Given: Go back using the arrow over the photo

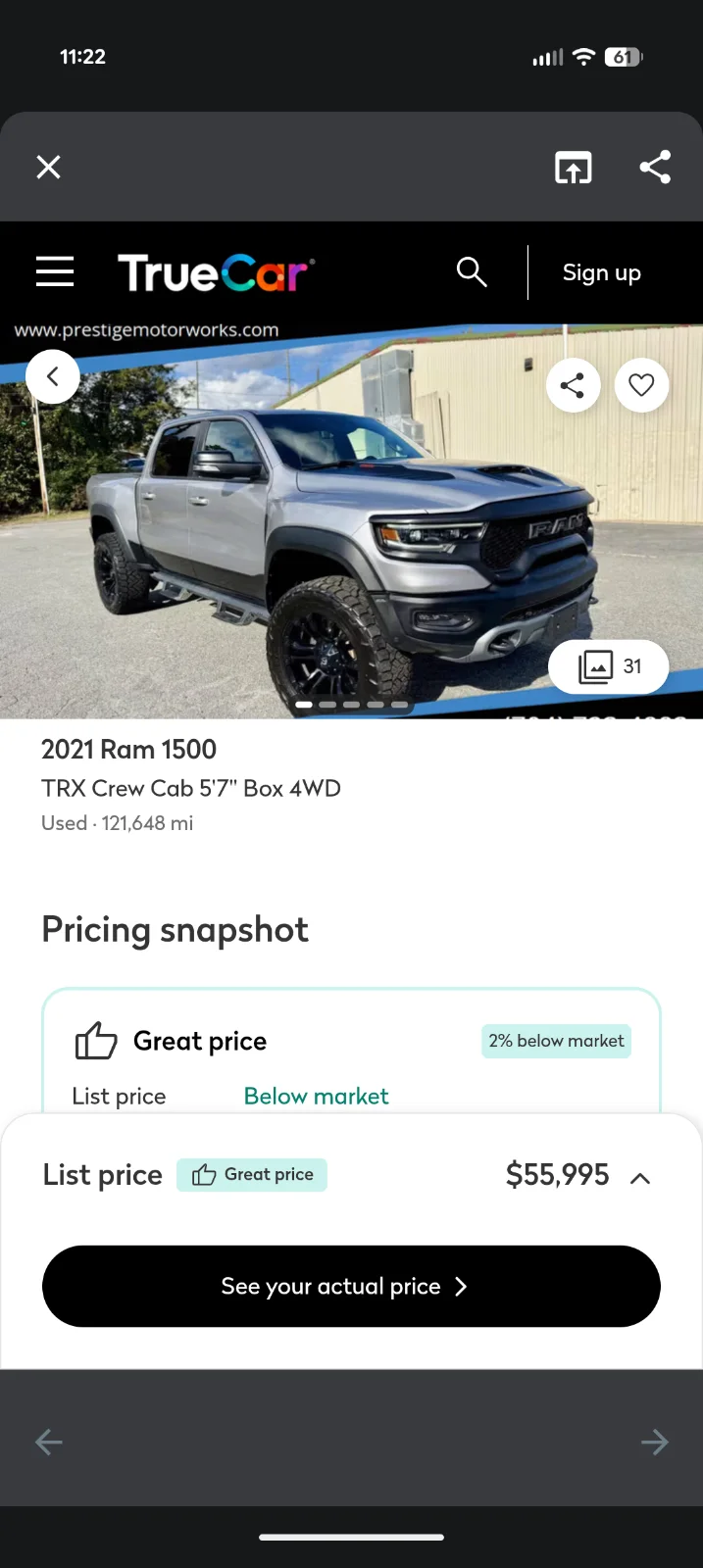Looking at the screenshot, I should (53, 376).
